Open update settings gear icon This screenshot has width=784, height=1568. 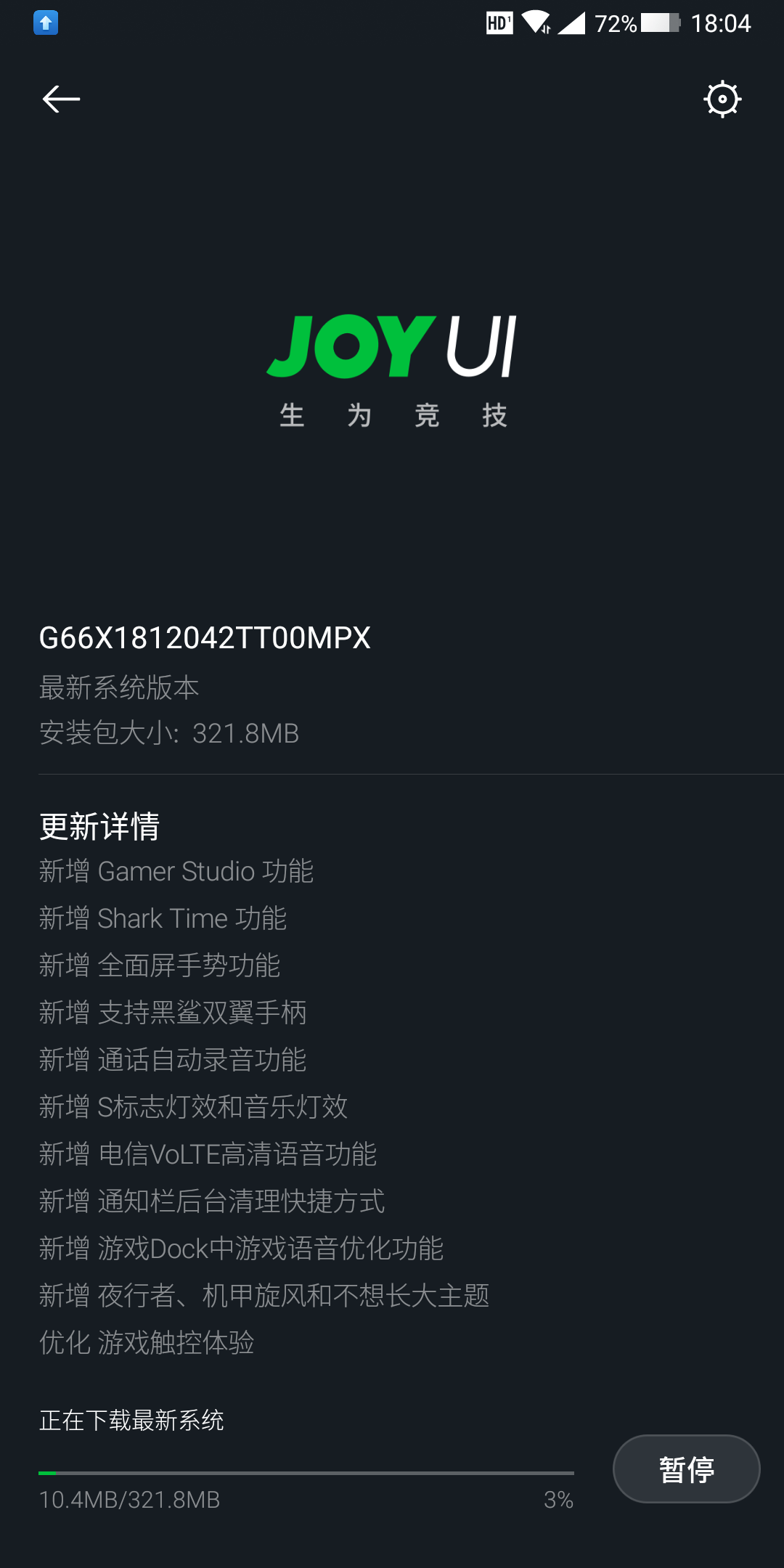[722, 99]
